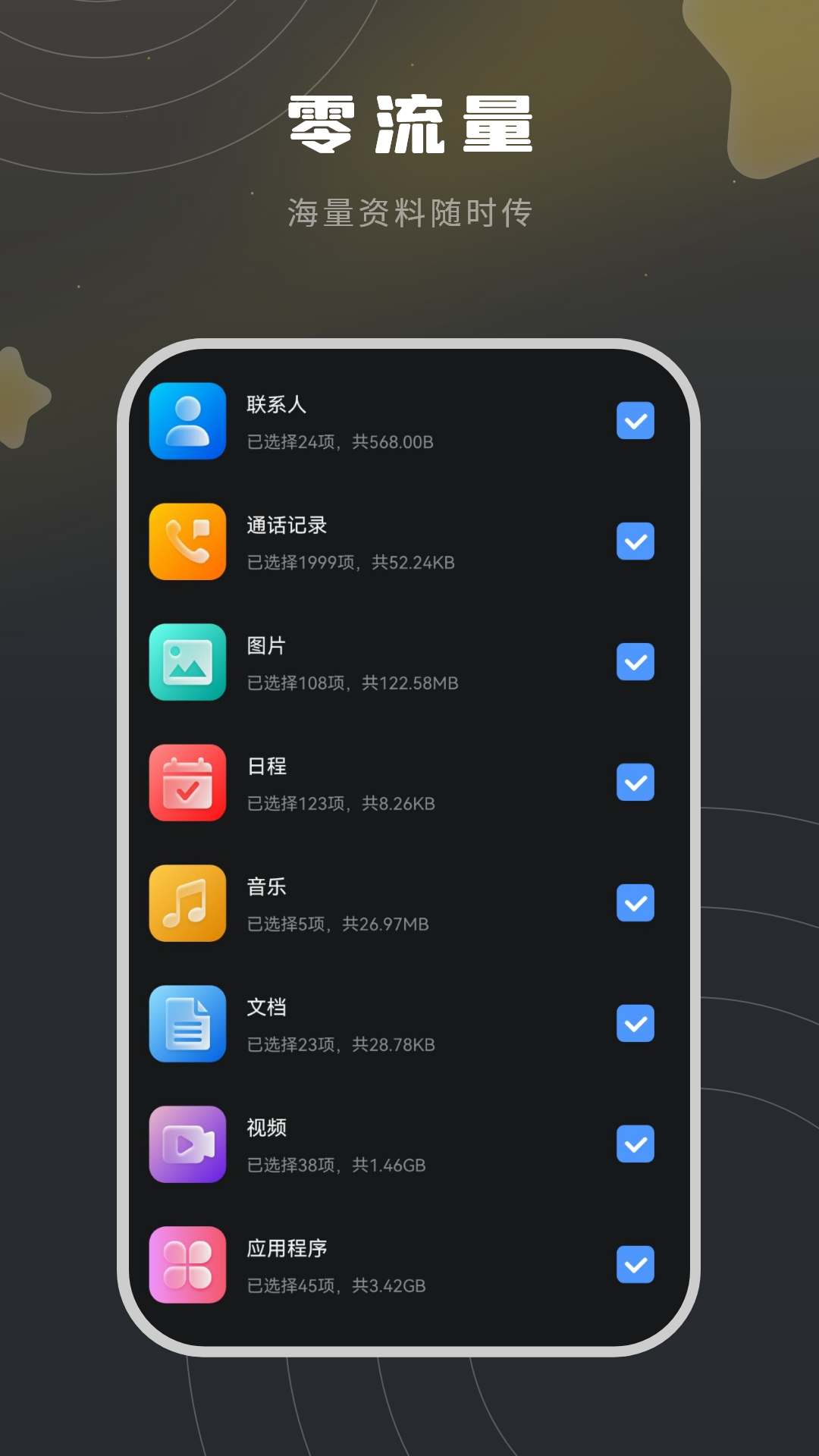Deselect the Pictures checkbox
Screen dimensions: 819x1456
click(635, 663)
